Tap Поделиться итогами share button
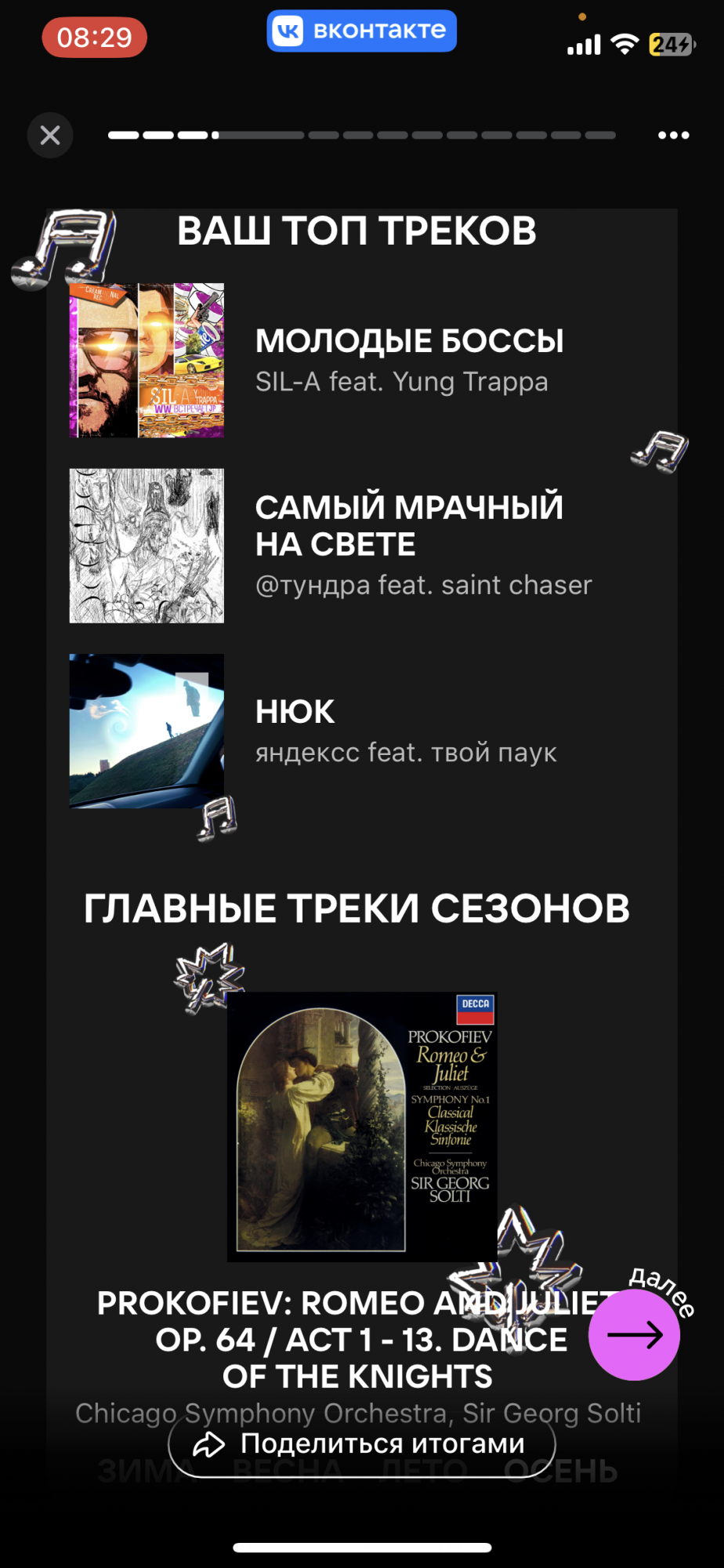This screenshot has width=724, height=1568. [x=362, y=1443]
